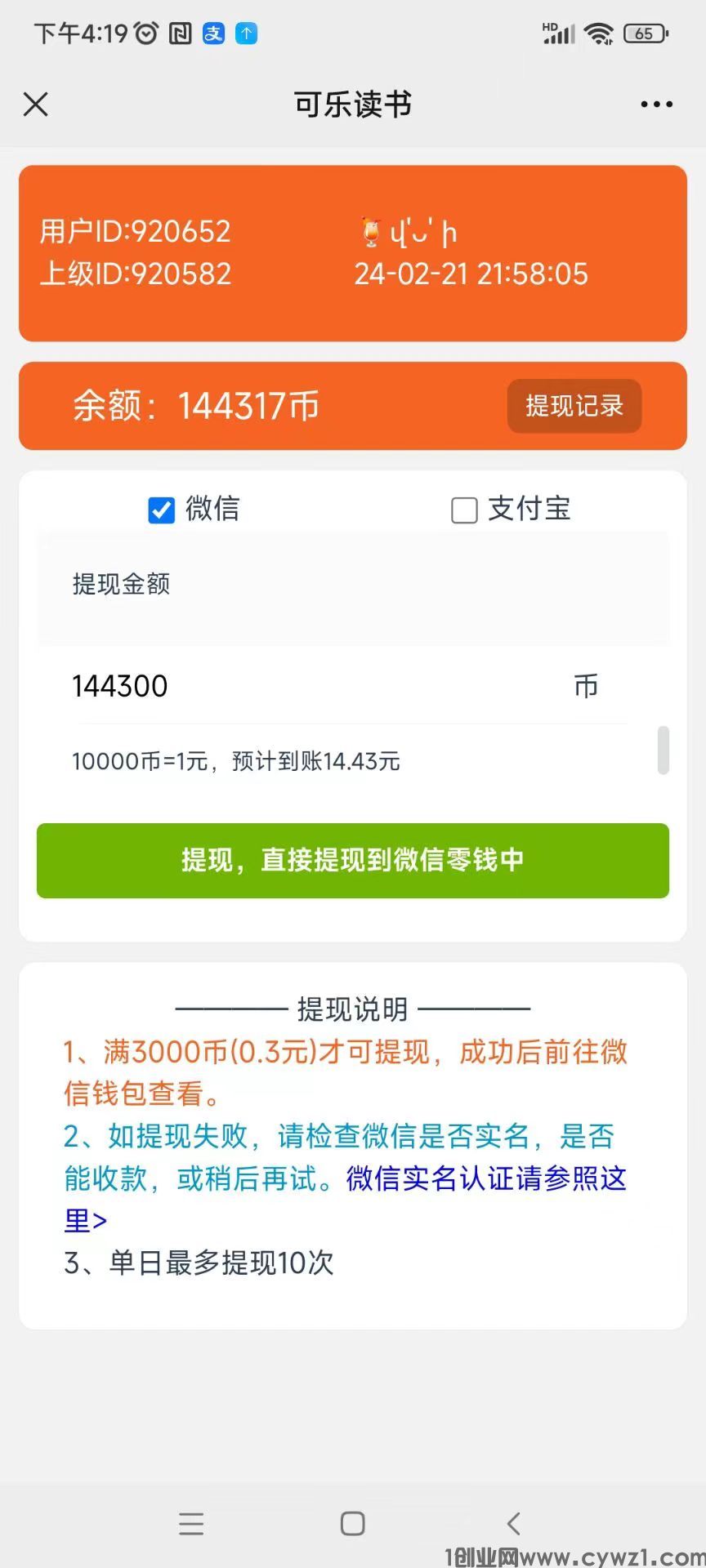Close the 可乐读书 page

tap(36, 105)
